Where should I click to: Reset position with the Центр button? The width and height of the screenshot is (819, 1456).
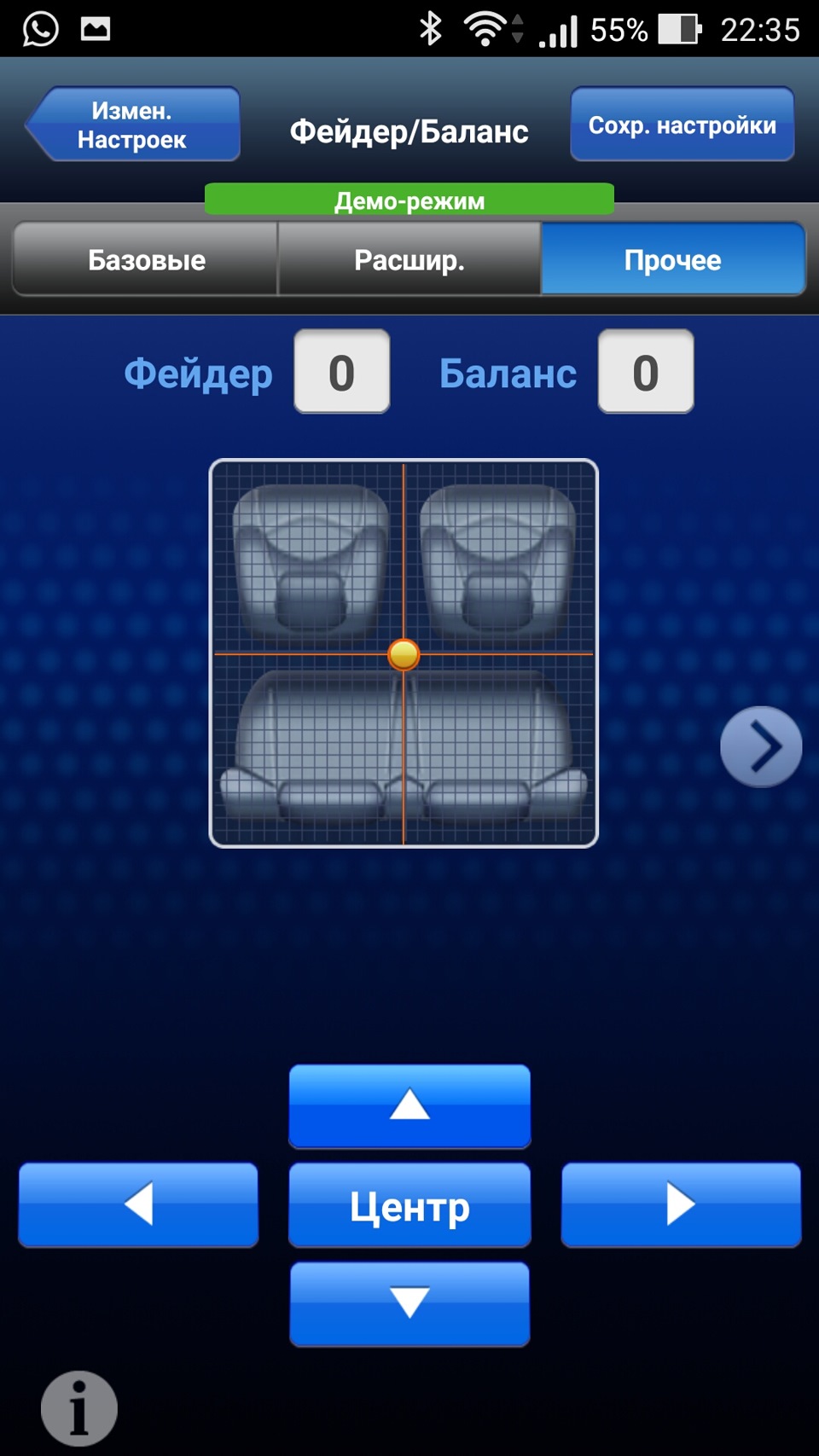pos(409,1205)
